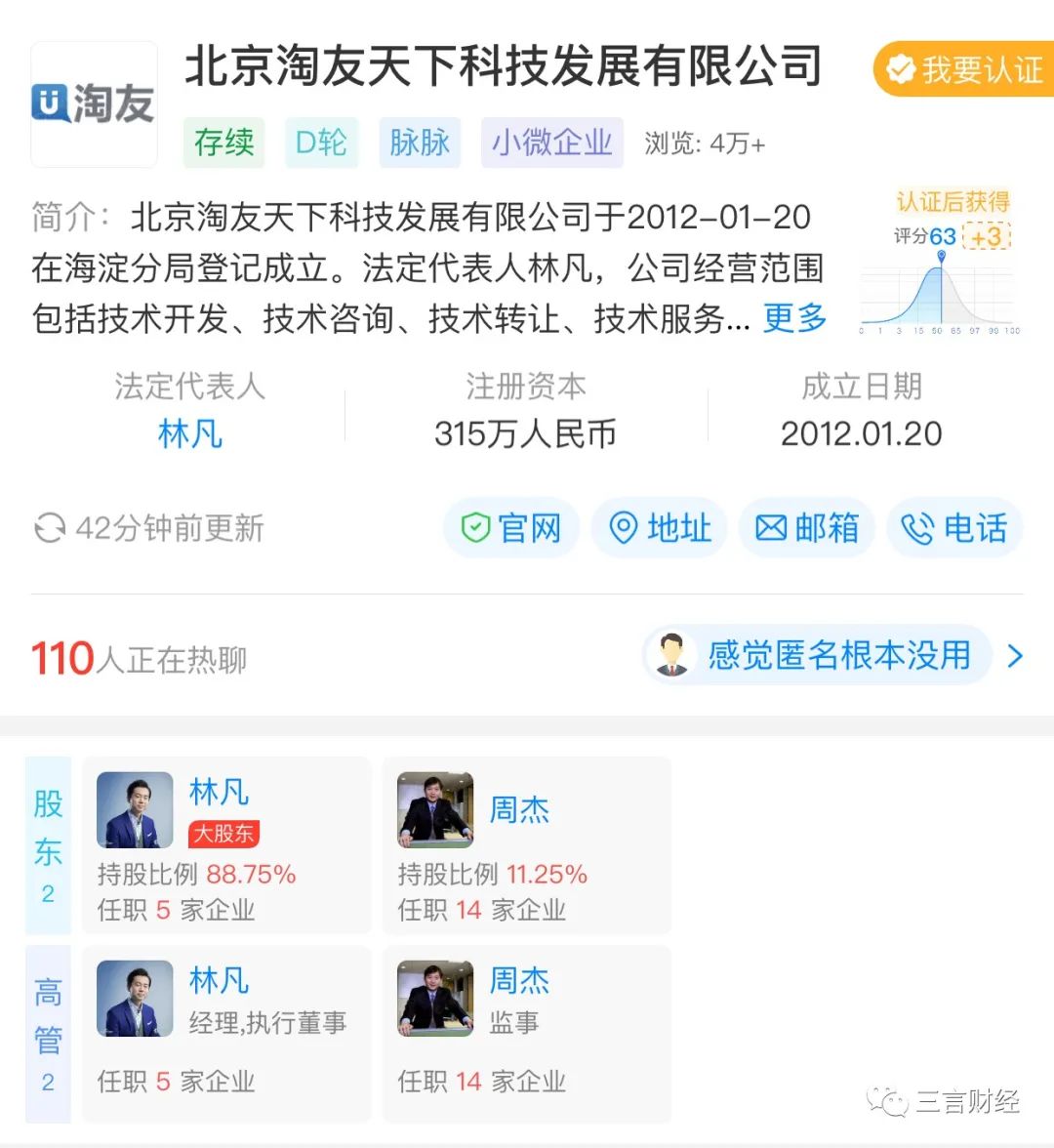The width and height of the screenshot is (1054, 1148).
Task: Open shareholder 林凡's card with 88.75%
Action: 226,845
